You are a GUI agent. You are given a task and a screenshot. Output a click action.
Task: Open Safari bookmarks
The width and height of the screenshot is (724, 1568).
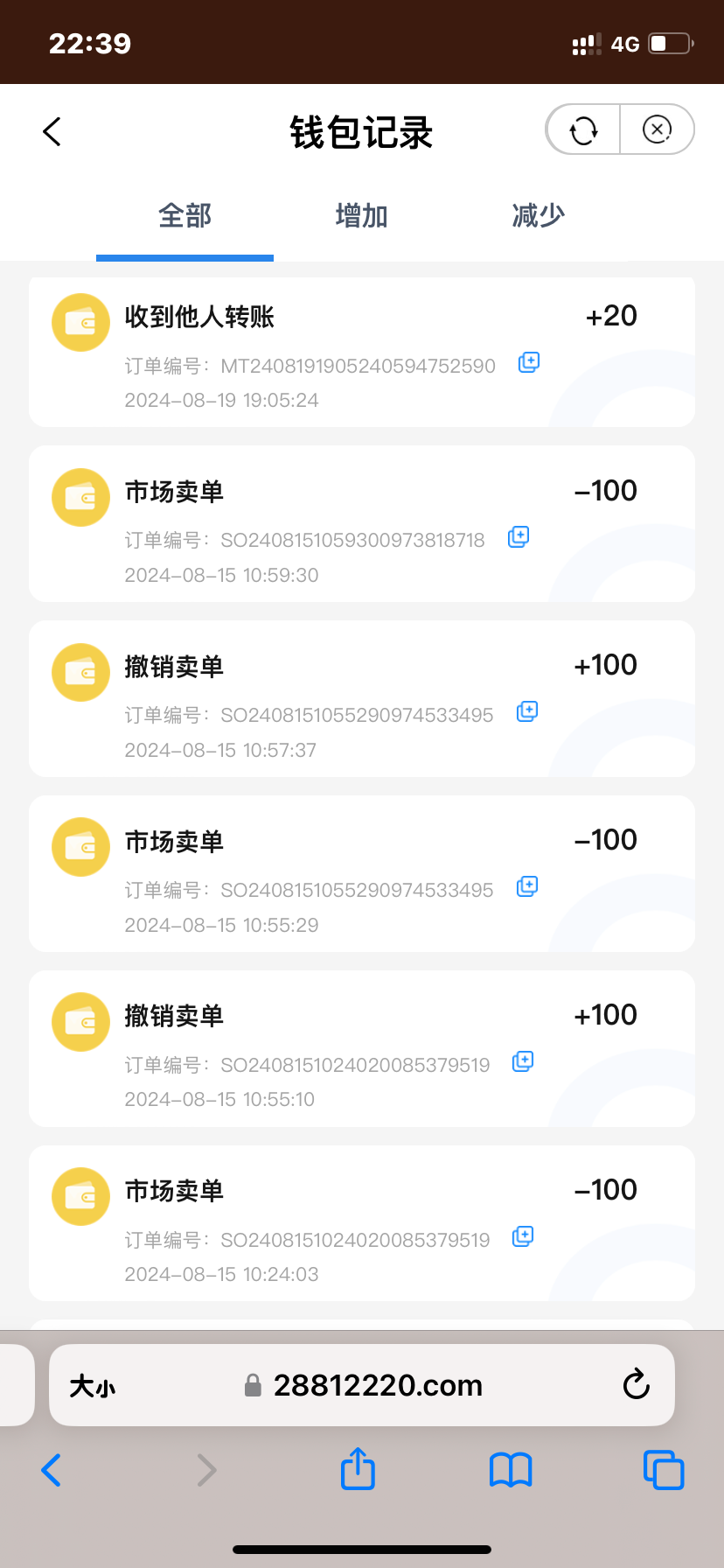point(511,1470)
